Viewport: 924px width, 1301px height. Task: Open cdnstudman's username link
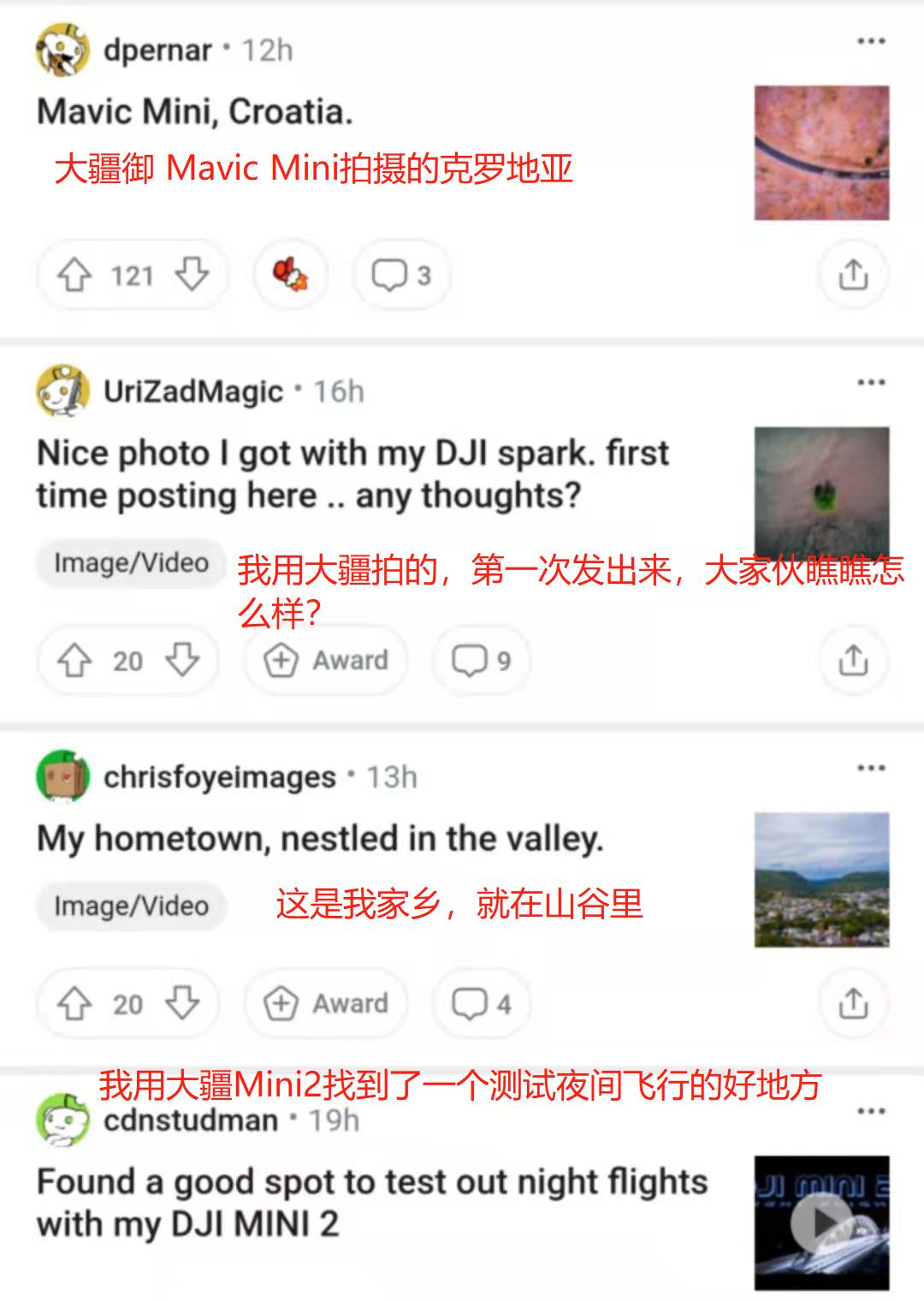190,1120
